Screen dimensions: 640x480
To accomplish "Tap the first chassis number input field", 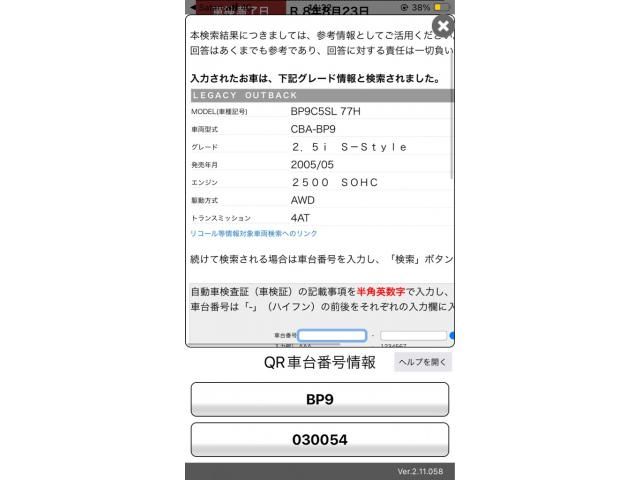I will coord(332,335).
